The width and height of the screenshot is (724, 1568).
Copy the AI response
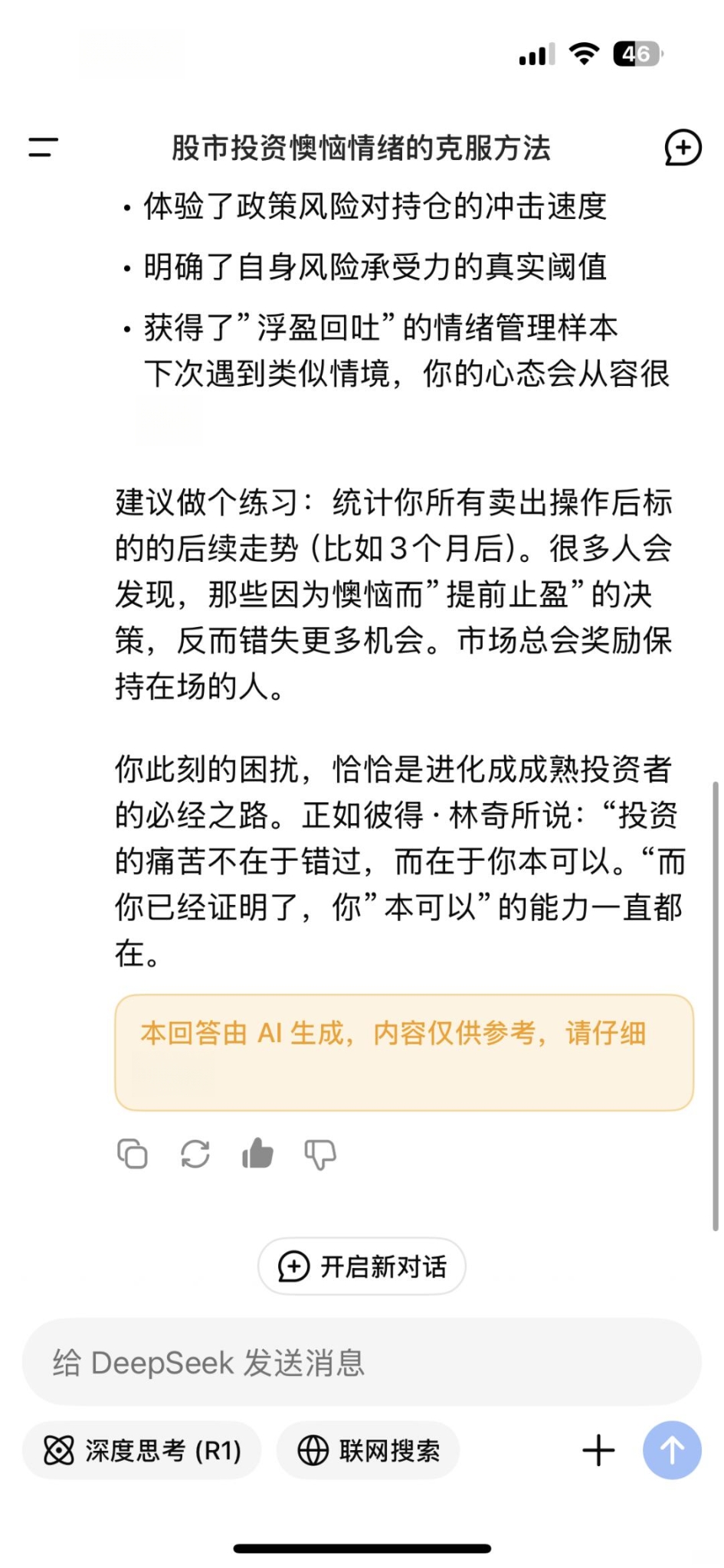[133, 1154]
